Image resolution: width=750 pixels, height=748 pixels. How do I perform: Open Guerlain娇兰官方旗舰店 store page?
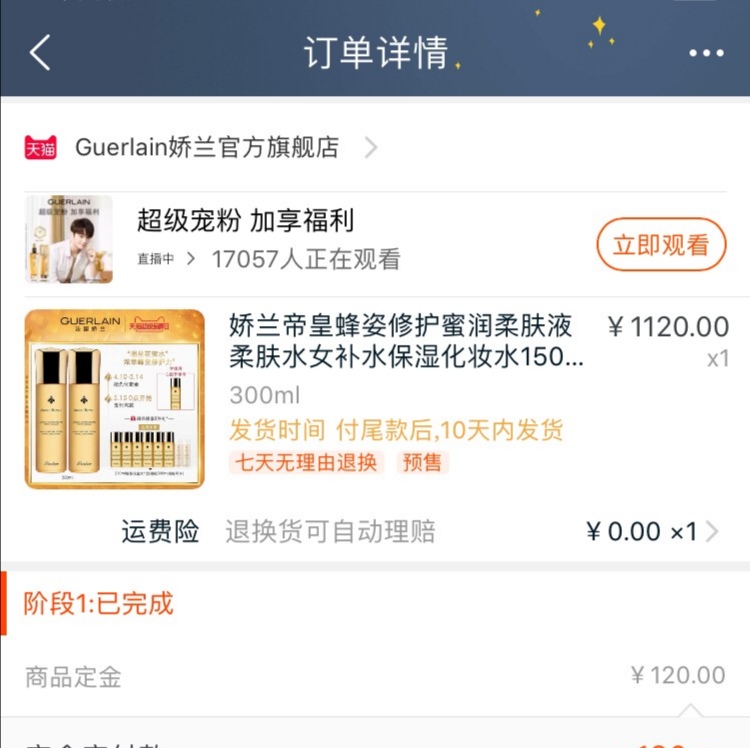click(x=207, y=148)
